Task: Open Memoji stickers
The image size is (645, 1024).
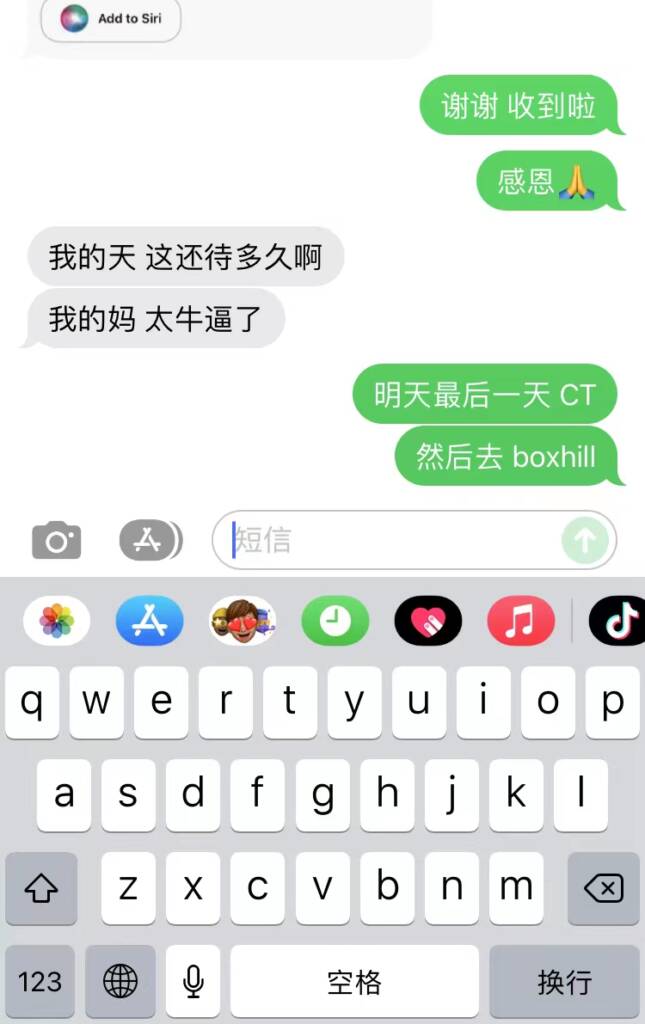Action: click(x=242, y=621)
